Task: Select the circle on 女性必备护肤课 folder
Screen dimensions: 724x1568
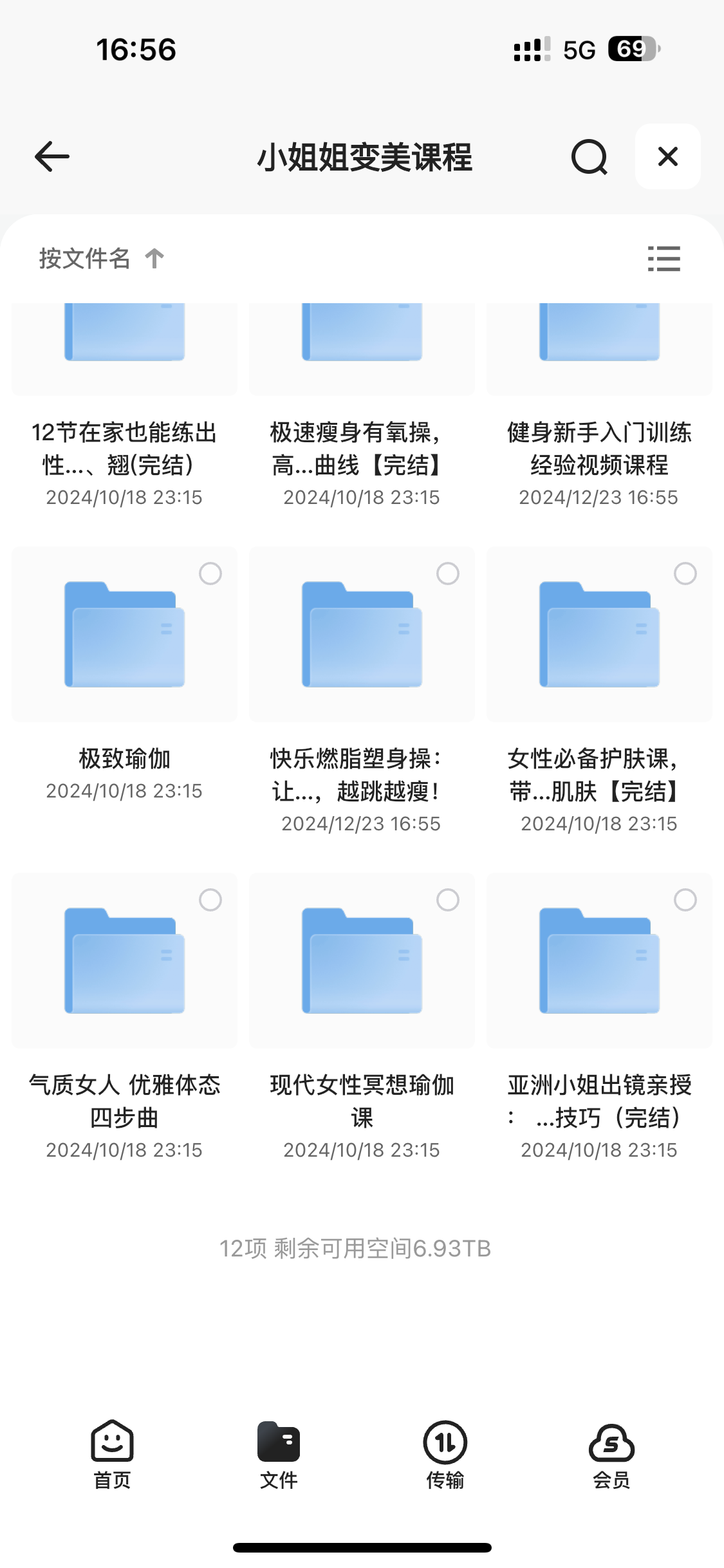Action: [684, 573]
